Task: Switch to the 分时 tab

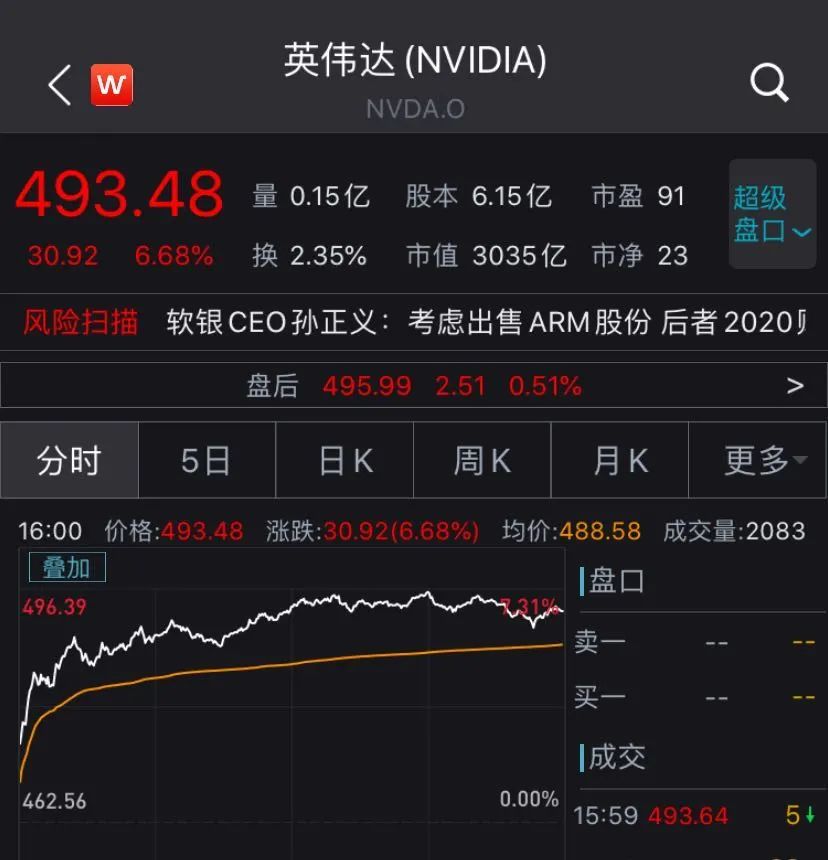Action: tap(69, 460)
